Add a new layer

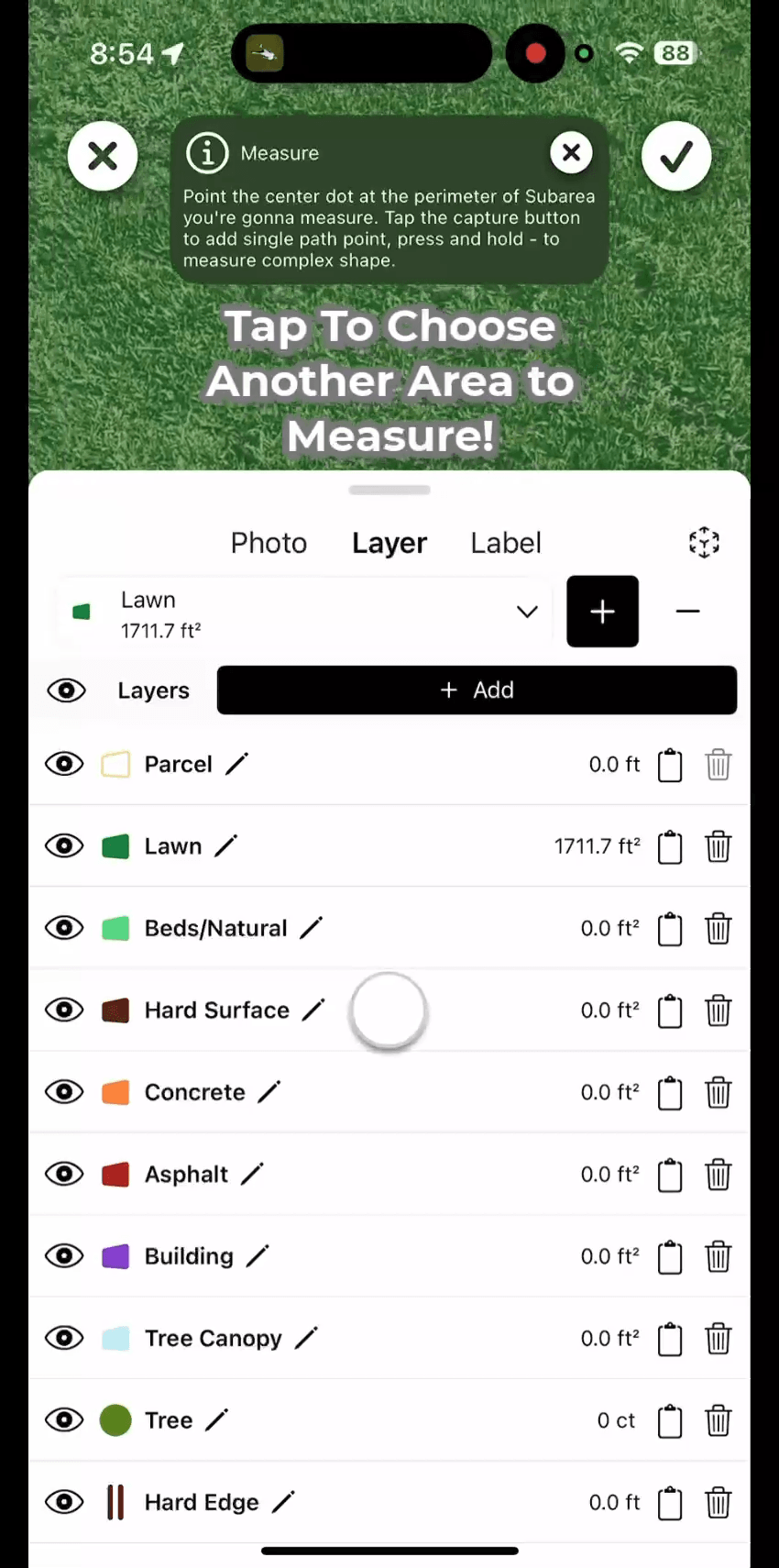click(477, 690)
